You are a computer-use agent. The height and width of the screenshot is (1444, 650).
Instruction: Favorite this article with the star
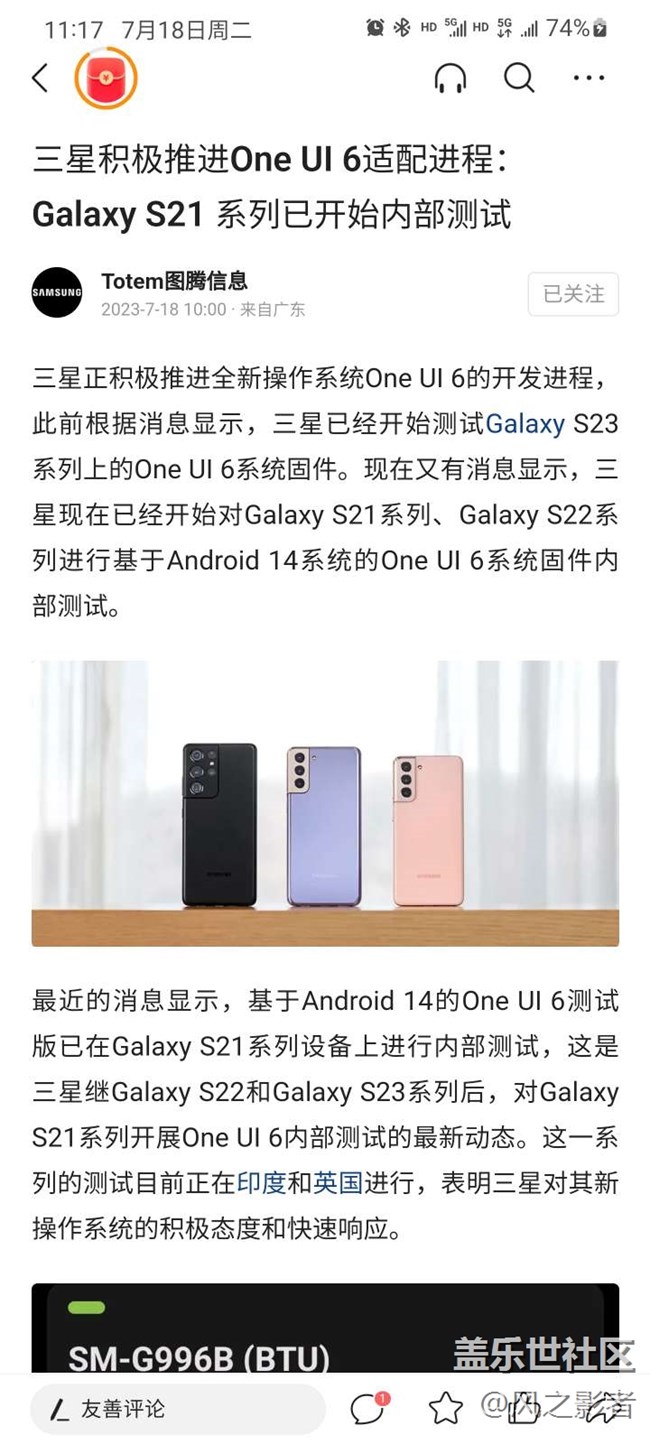(445, 1409)
